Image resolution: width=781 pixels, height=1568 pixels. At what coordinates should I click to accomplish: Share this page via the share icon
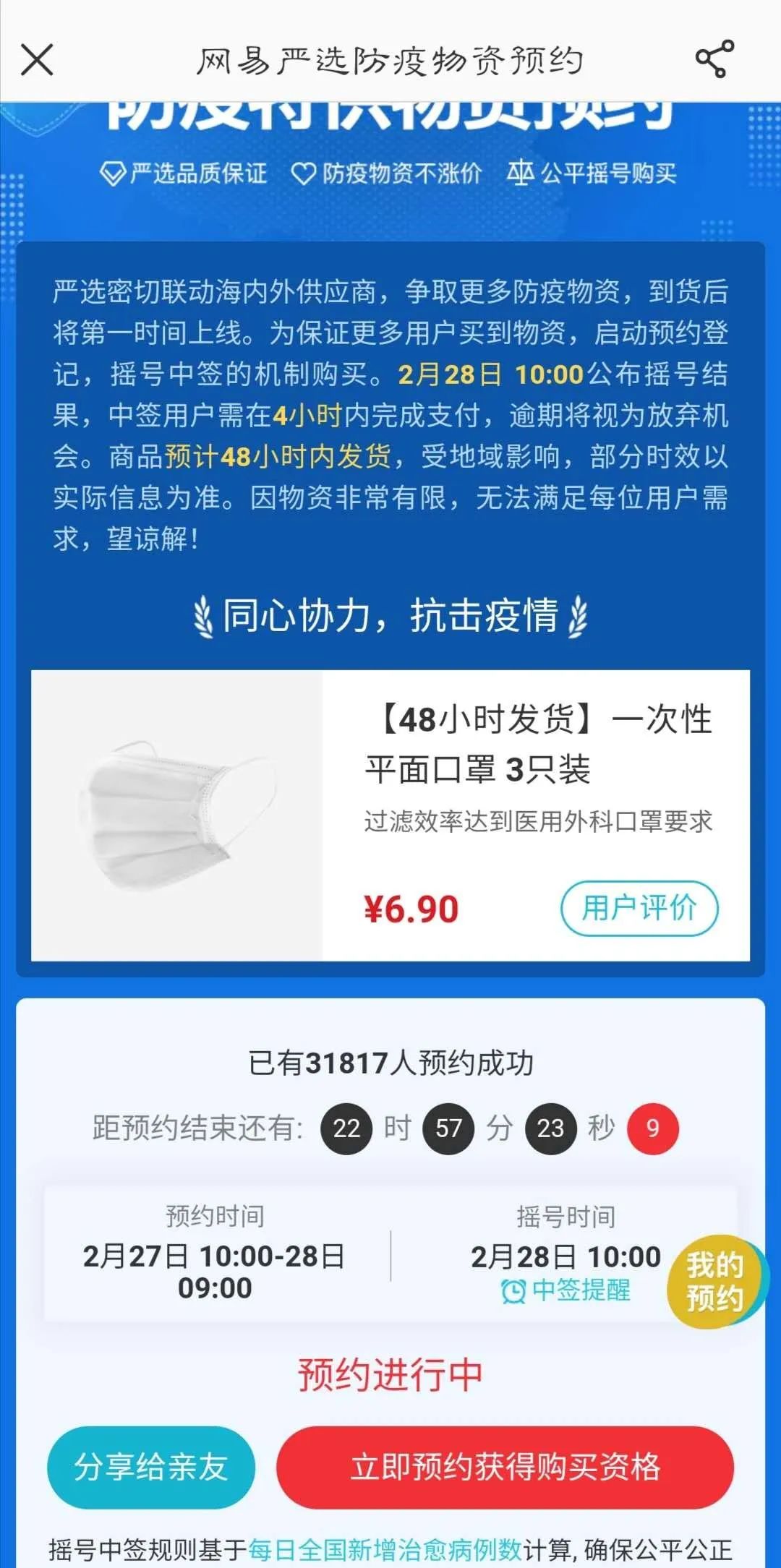pyautogui.click(x=714, y=59)
